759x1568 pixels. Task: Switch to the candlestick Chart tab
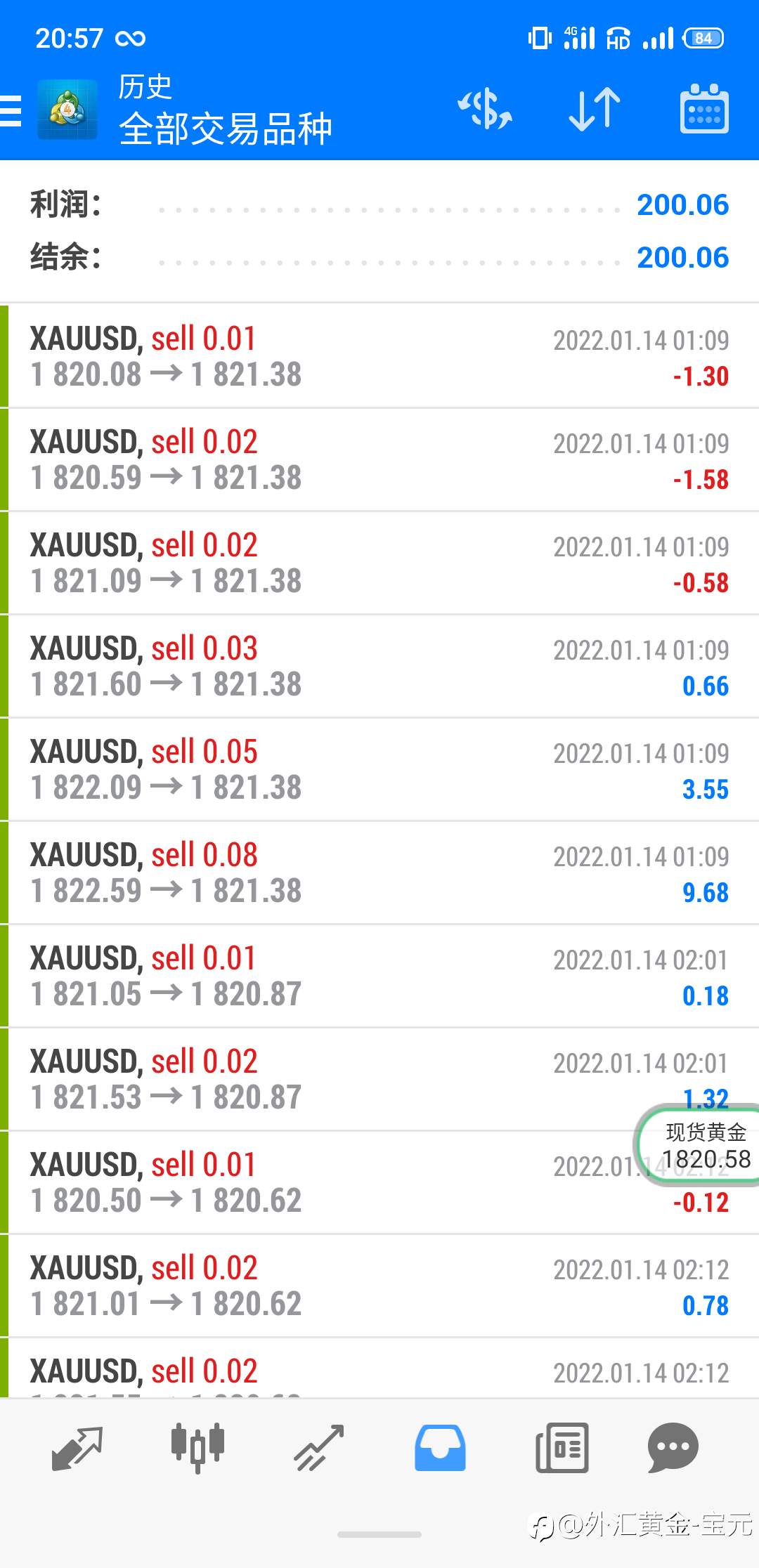click(198, 1448)
